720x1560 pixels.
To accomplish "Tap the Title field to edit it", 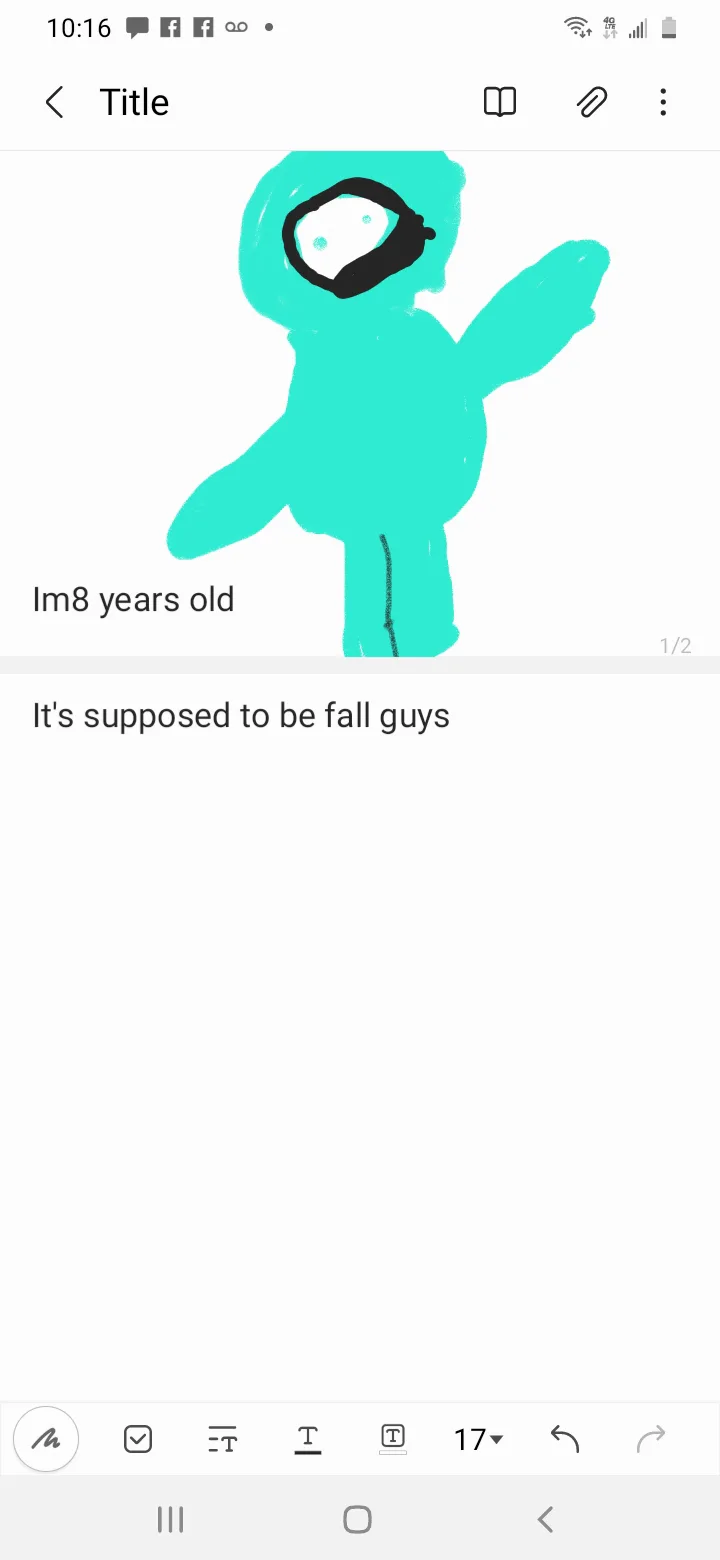I will click(x=134, y=102).
